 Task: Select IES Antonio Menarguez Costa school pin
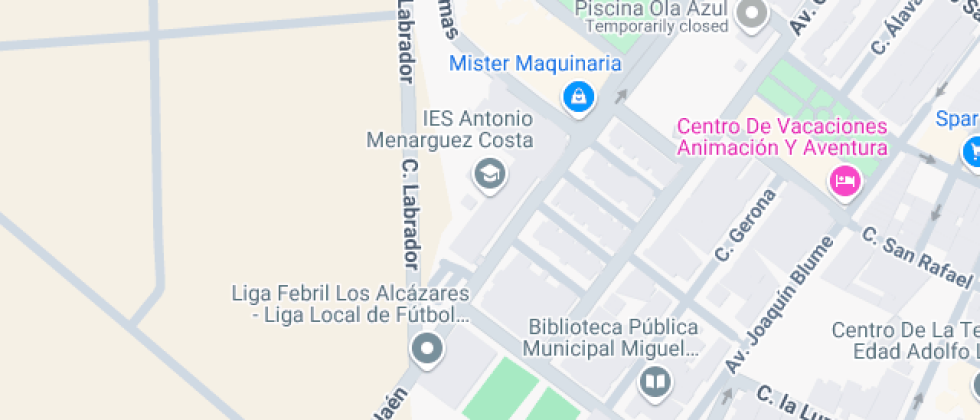489,174
